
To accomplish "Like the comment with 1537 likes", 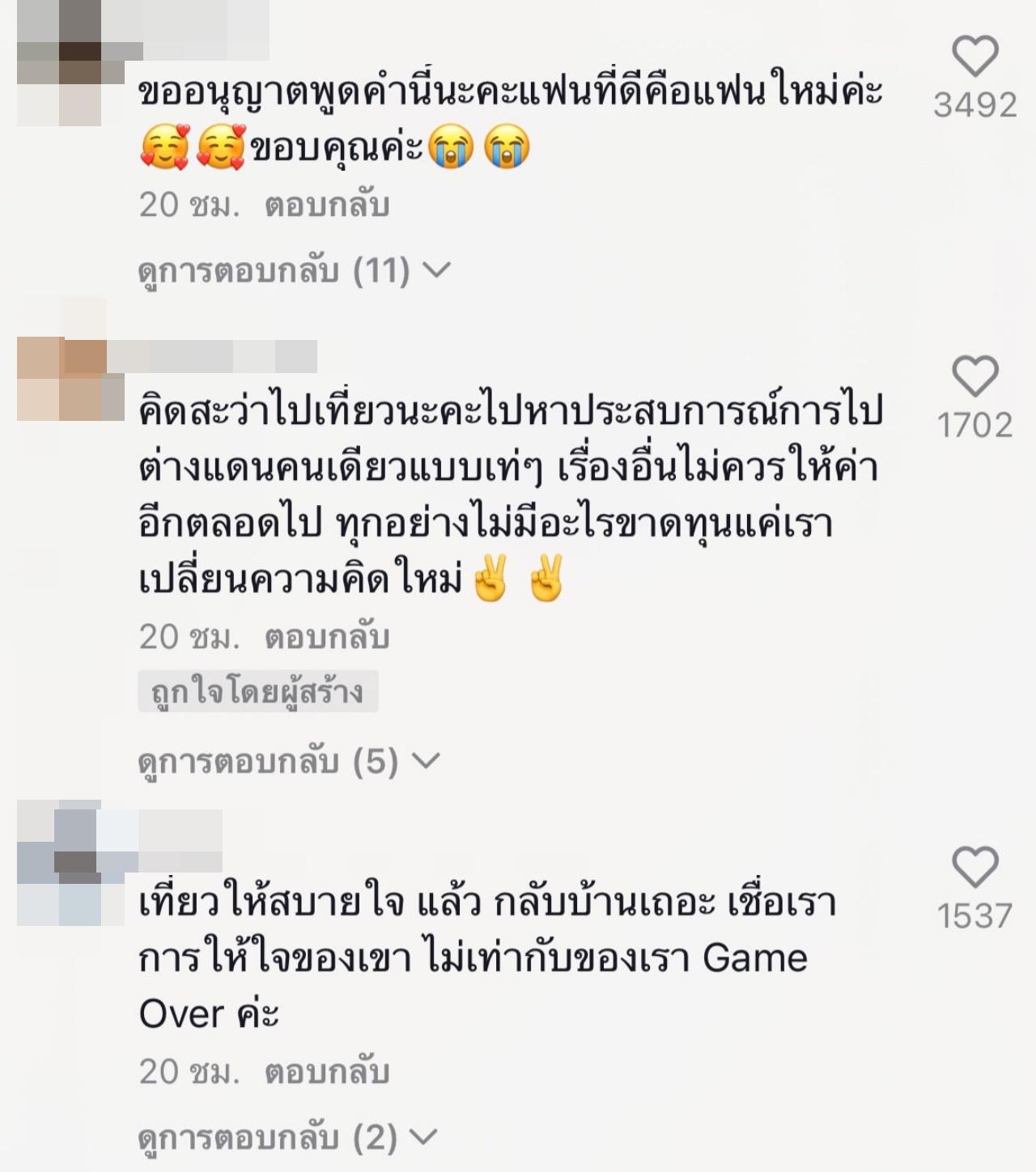I will click(974, 867).
